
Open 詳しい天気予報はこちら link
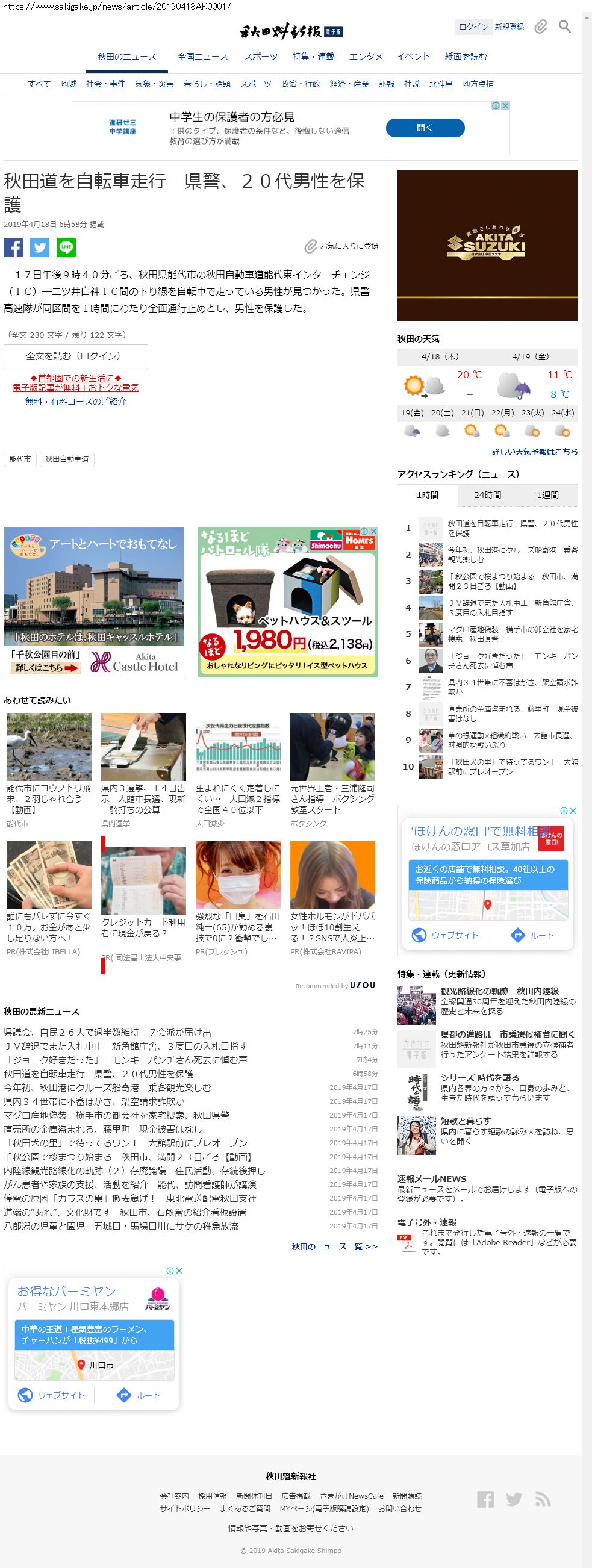[x=535, y=452]
